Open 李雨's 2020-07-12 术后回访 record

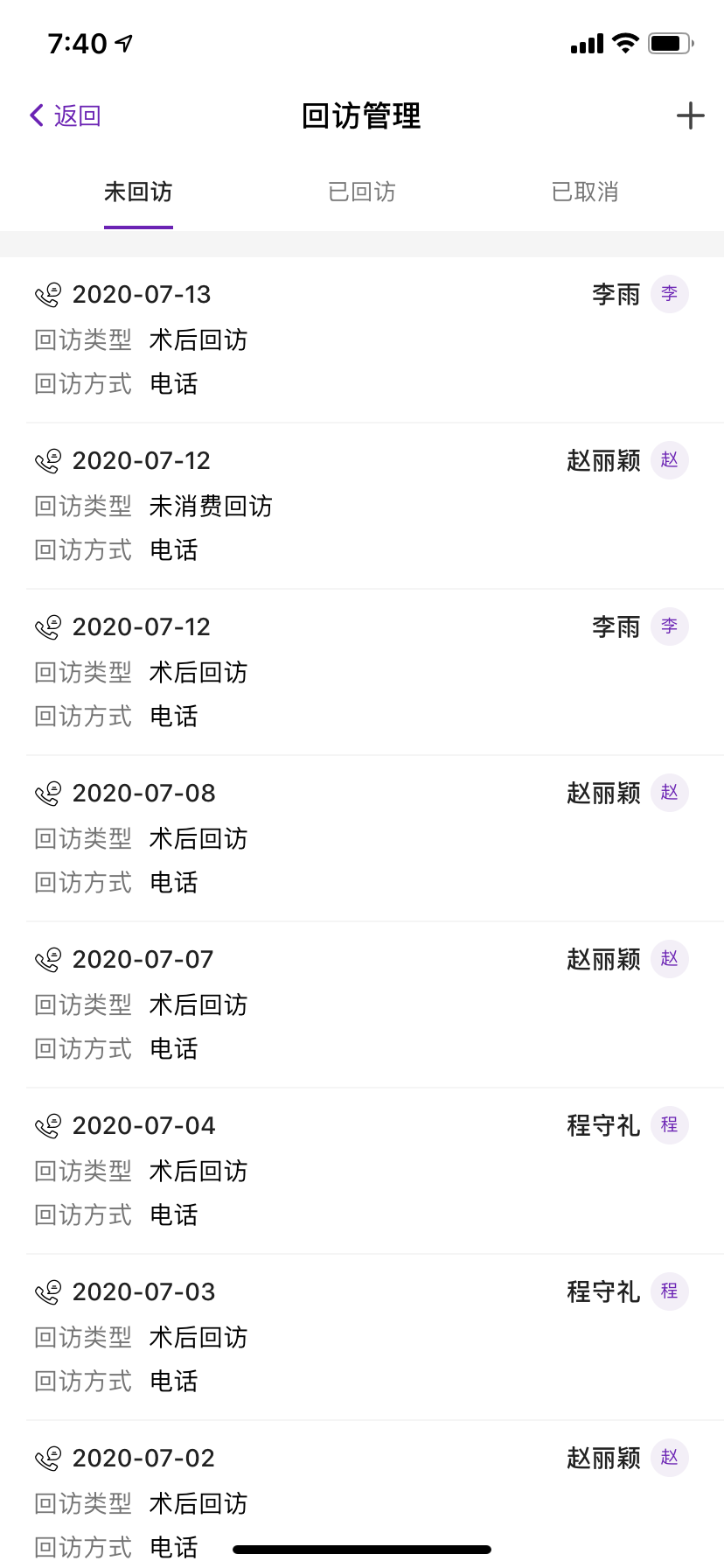[x=362, y=672]
